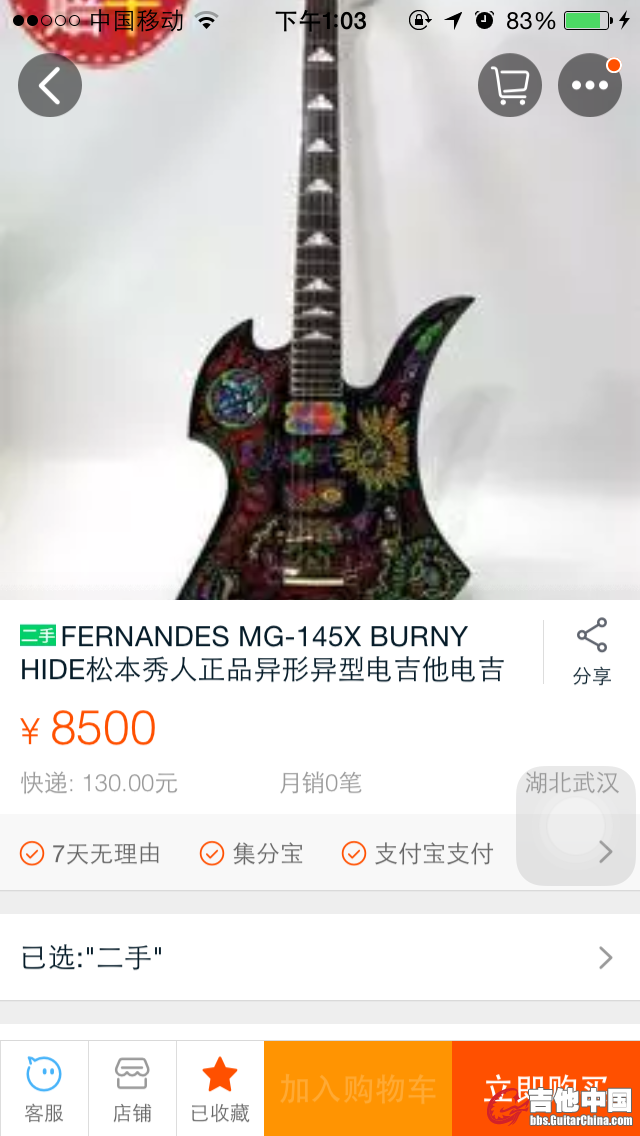Open the shopping cart

pos(510,86)
